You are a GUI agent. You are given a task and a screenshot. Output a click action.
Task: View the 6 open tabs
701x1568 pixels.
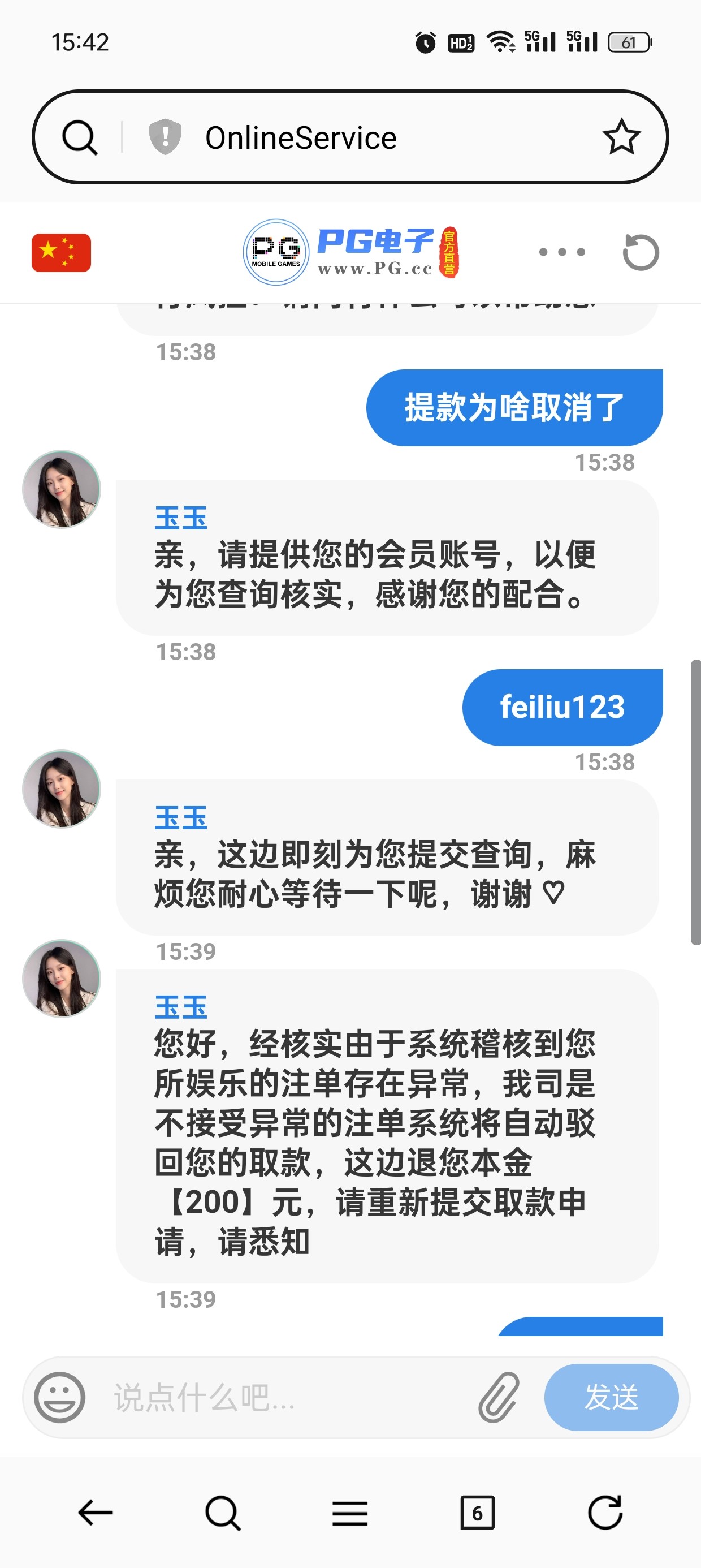477,1513
